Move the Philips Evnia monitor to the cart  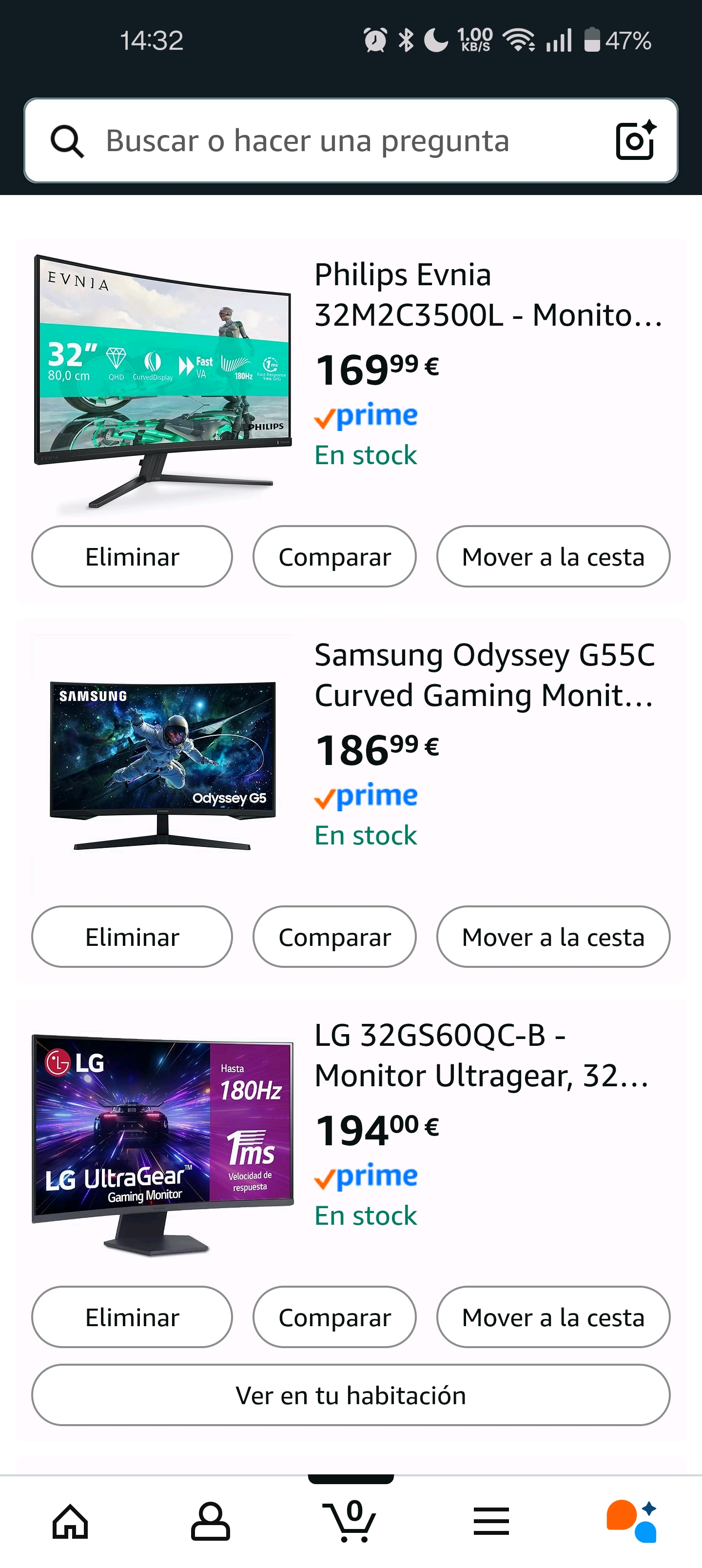pyautogui.click(x=553, y=556)
